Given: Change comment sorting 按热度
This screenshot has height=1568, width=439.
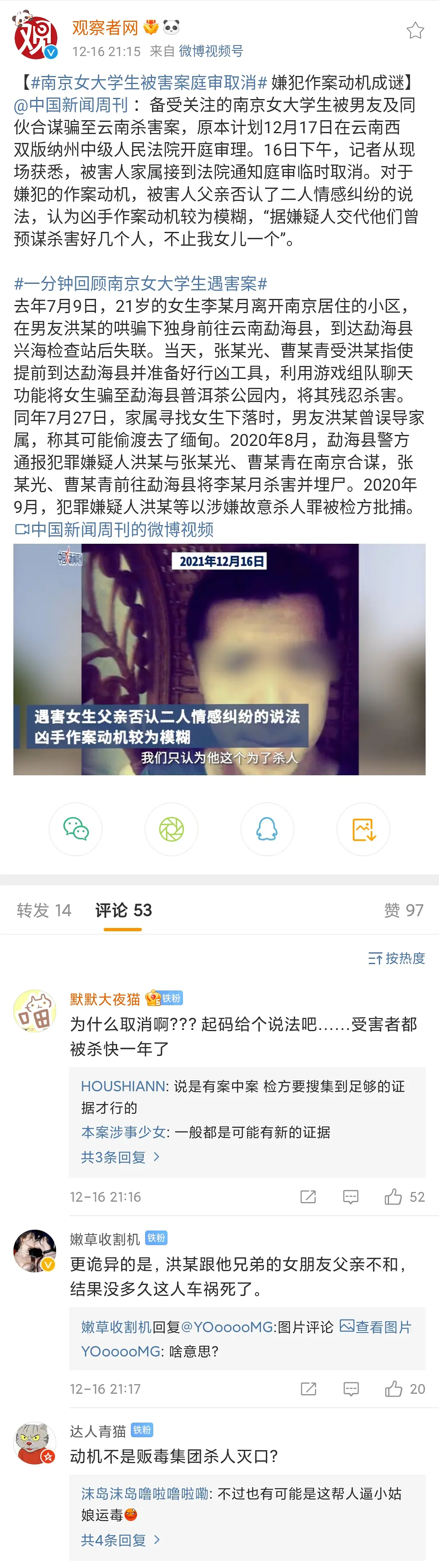Looking at the screenshot, I should pos(396,958).
